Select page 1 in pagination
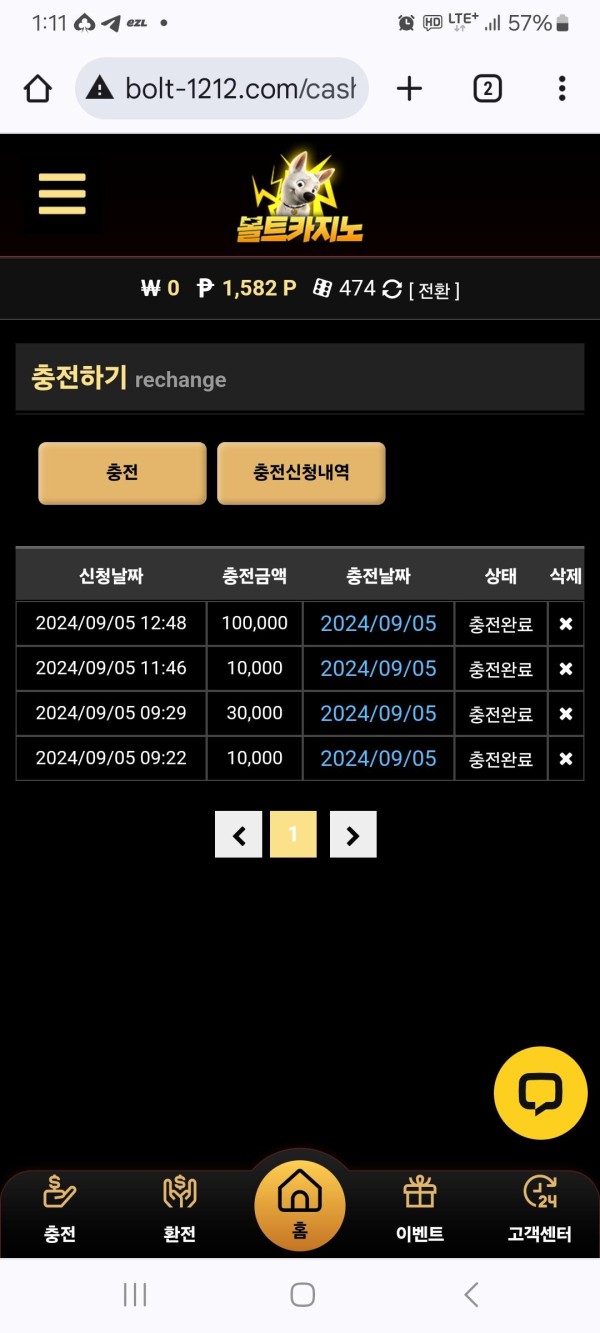Screen dimensions: 600x1333 click(x=293, y=835)
